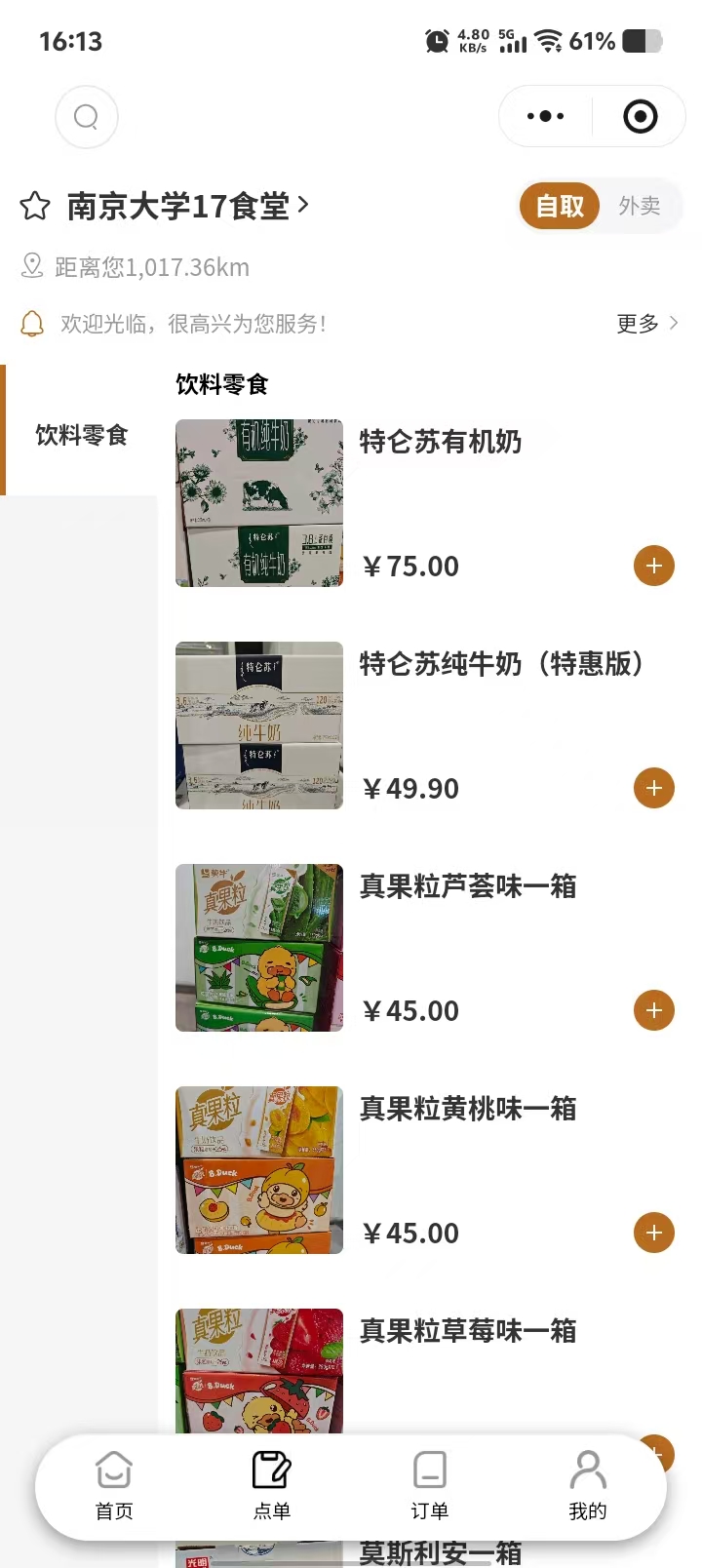This screenshot has width=702, height=1568.
Task: Open the search icon at top
Action: (x=87, y=117)
